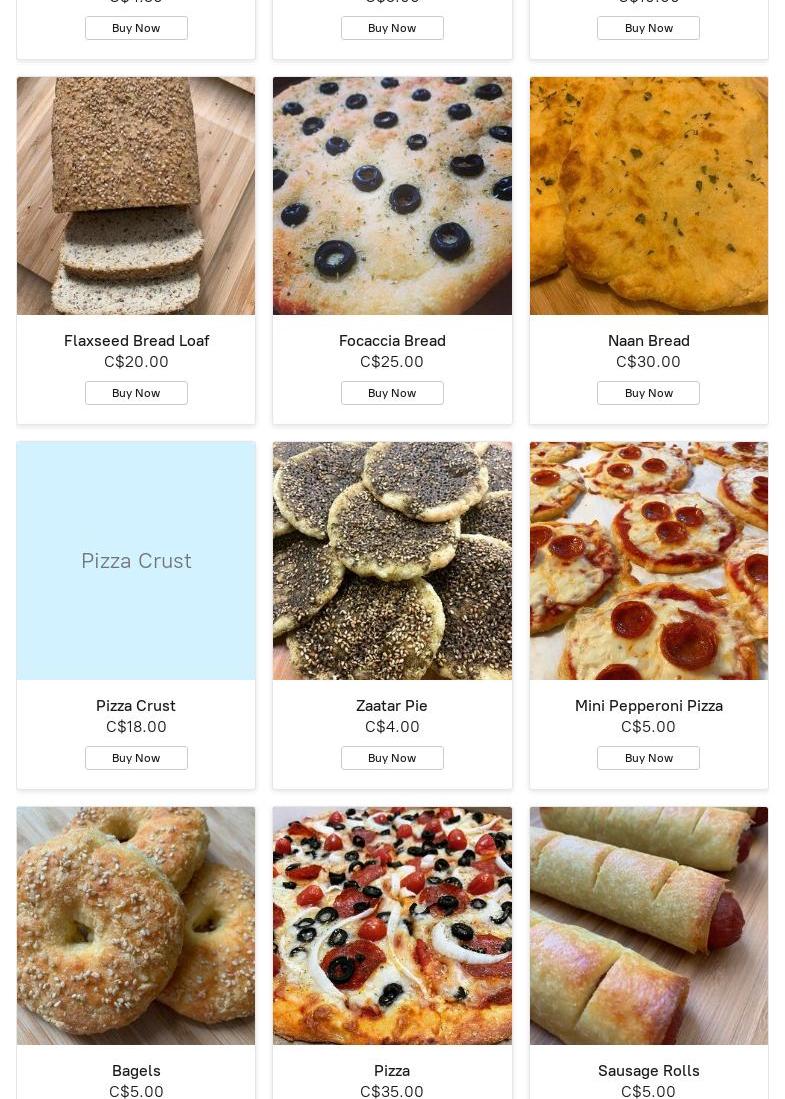Open the Sausage Rolls product picture
This screenshot has height=1099, width=785.
(648, 926)
